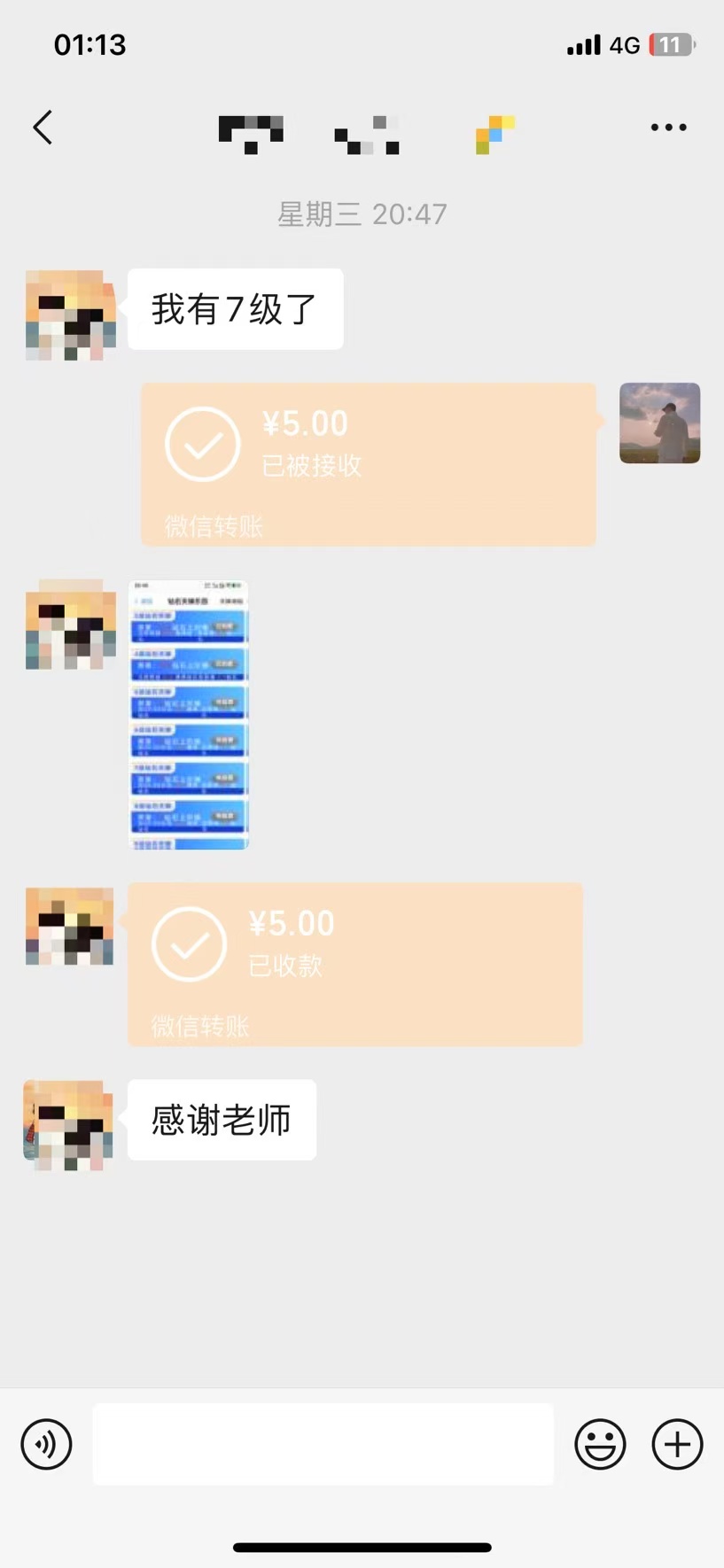Screen dimensions: 724x1568
Task: Open the emoji picker
Action: 600,1444
